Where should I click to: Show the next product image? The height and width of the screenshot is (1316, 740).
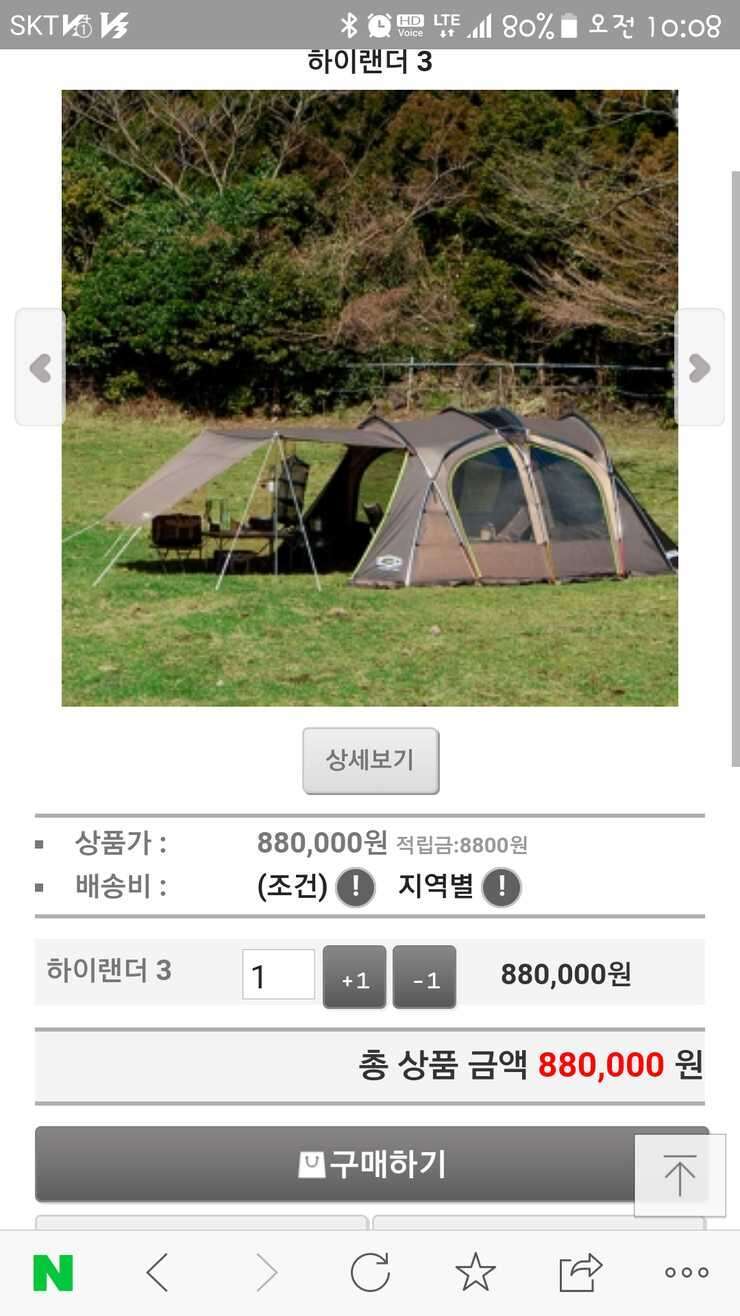pyautogui.click(x=699, y=368)
